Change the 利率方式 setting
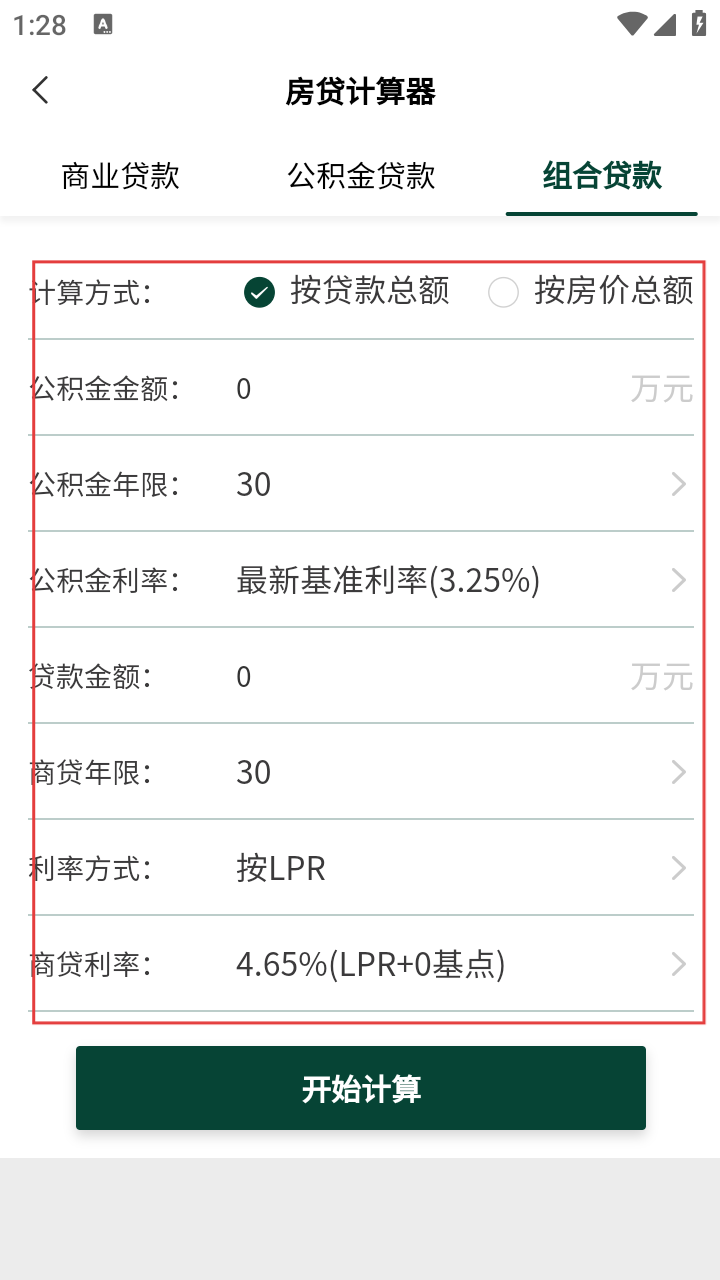The height and width of the screenshot is (1280, 720). [x=361, y=869]
